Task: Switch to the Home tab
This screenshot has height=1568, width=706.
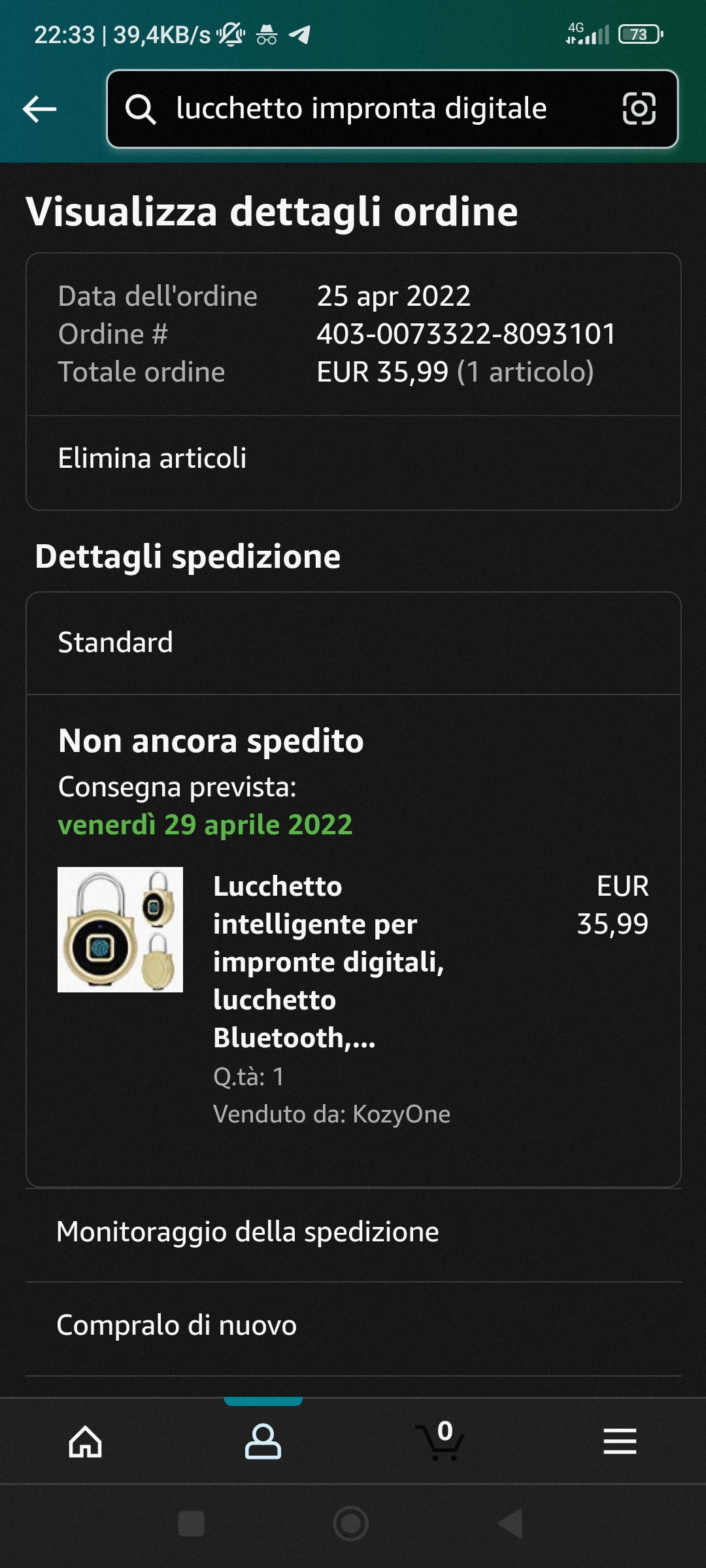Action: pos(86,1441)
